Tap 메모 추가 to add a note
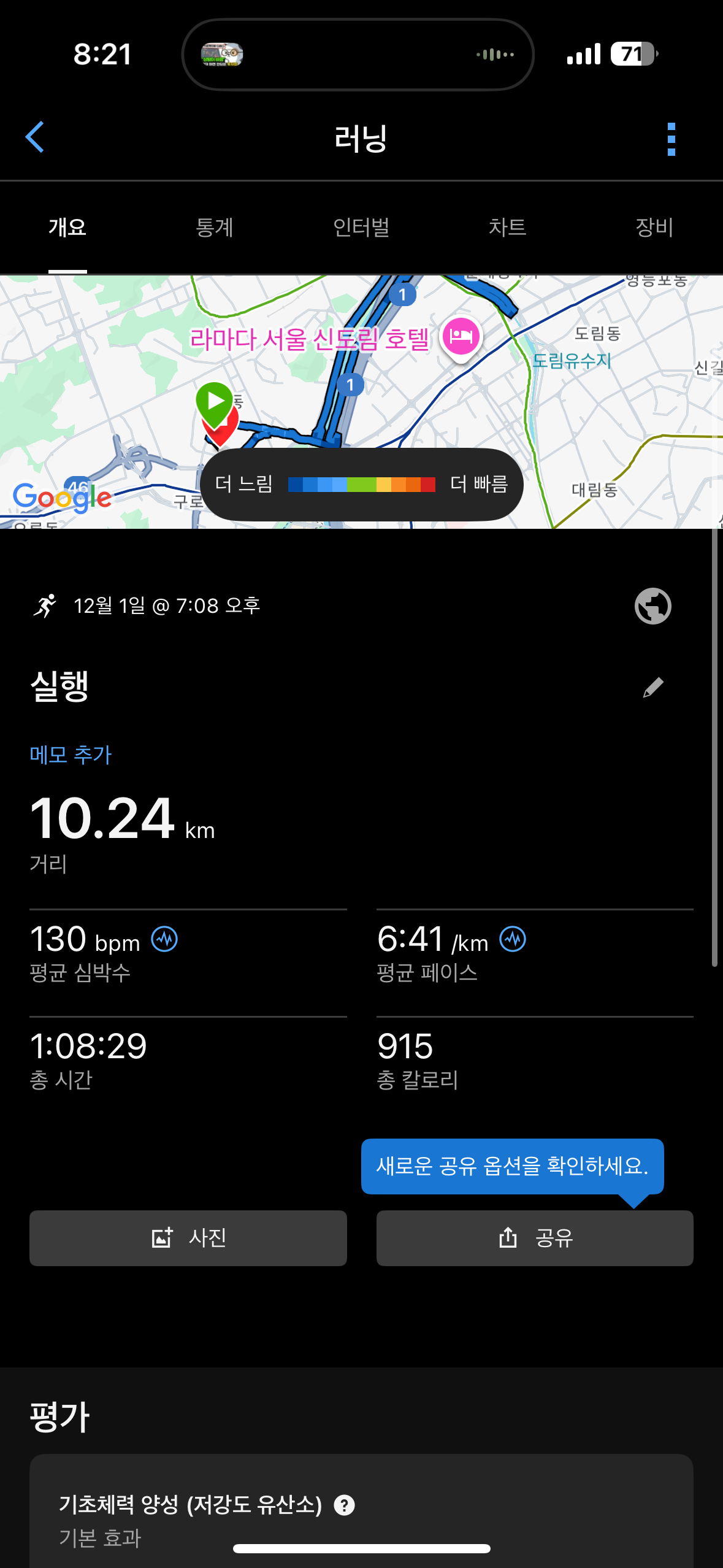 (71, 756)
